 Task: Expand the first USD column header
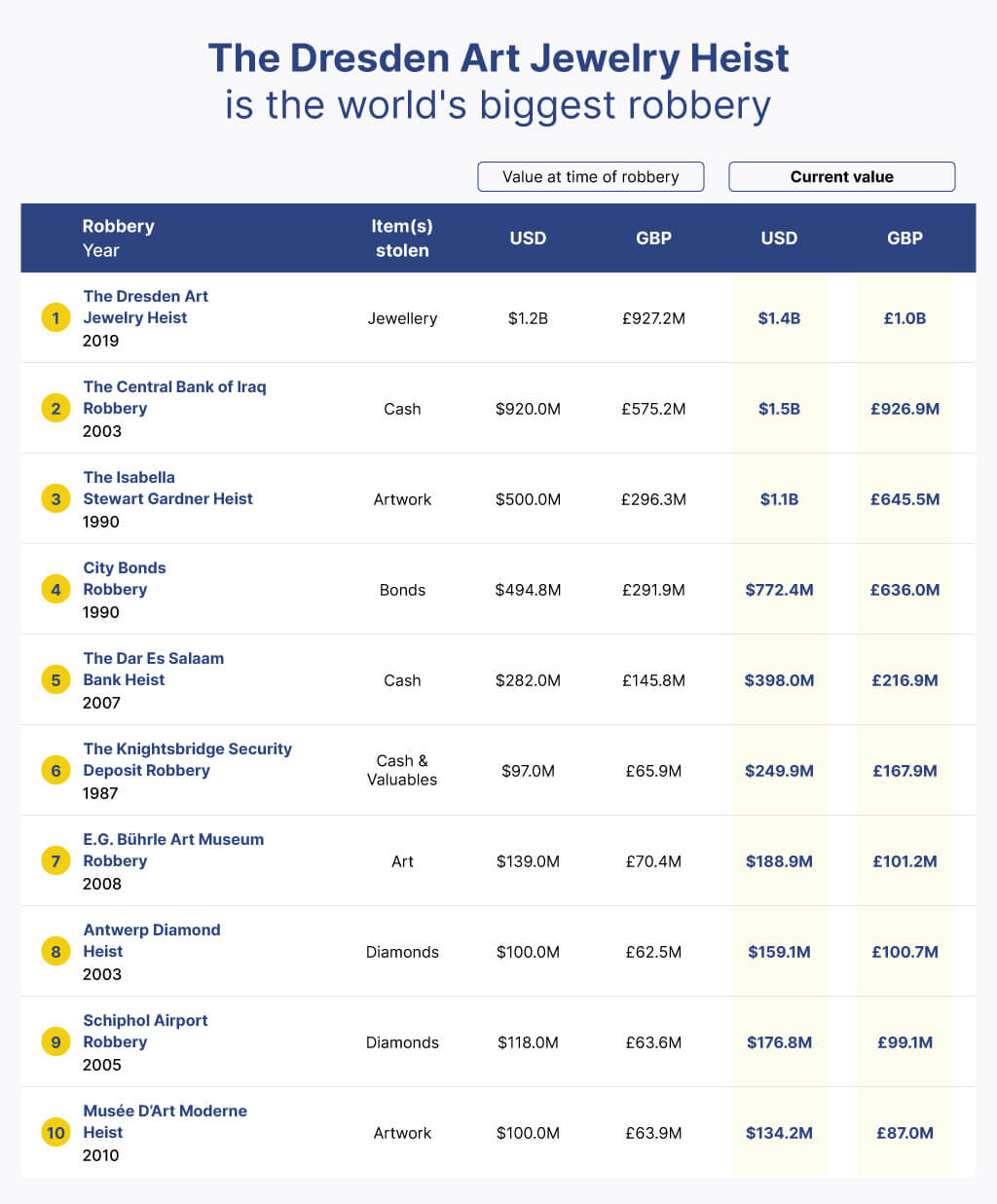tap(528, 237)
